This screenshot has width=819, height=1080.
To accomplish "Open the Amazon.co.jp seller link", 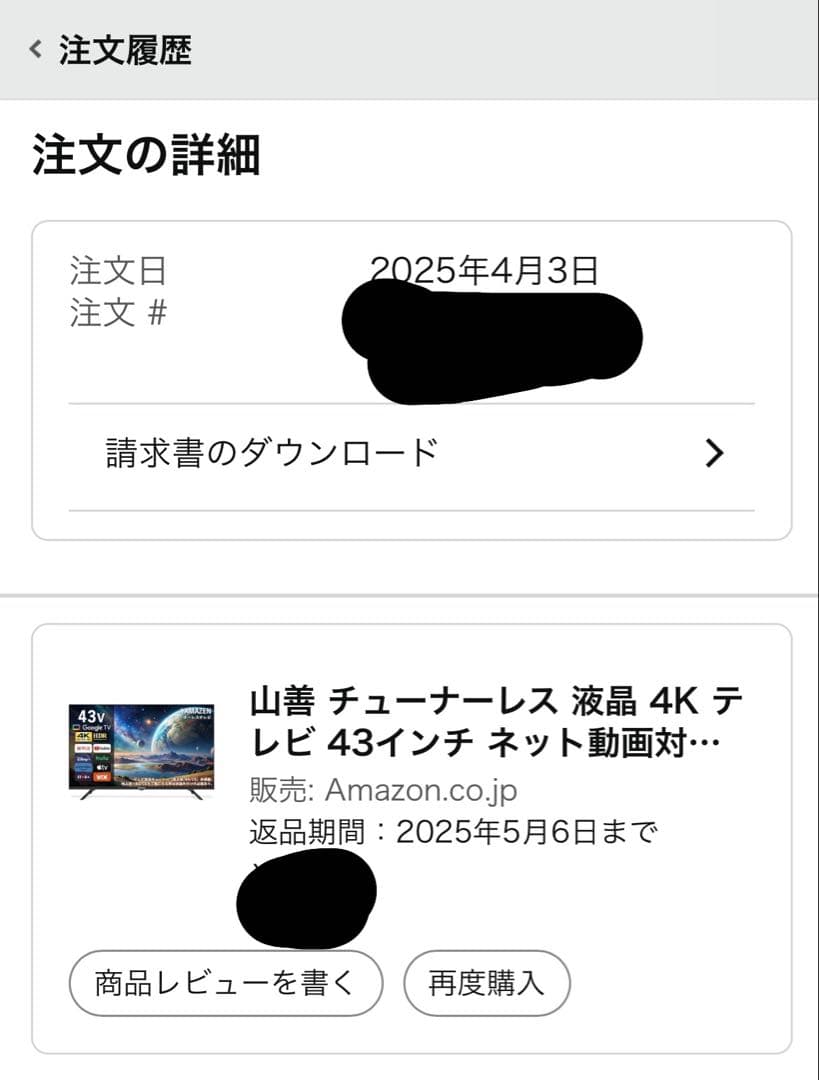I will [420, 789].
